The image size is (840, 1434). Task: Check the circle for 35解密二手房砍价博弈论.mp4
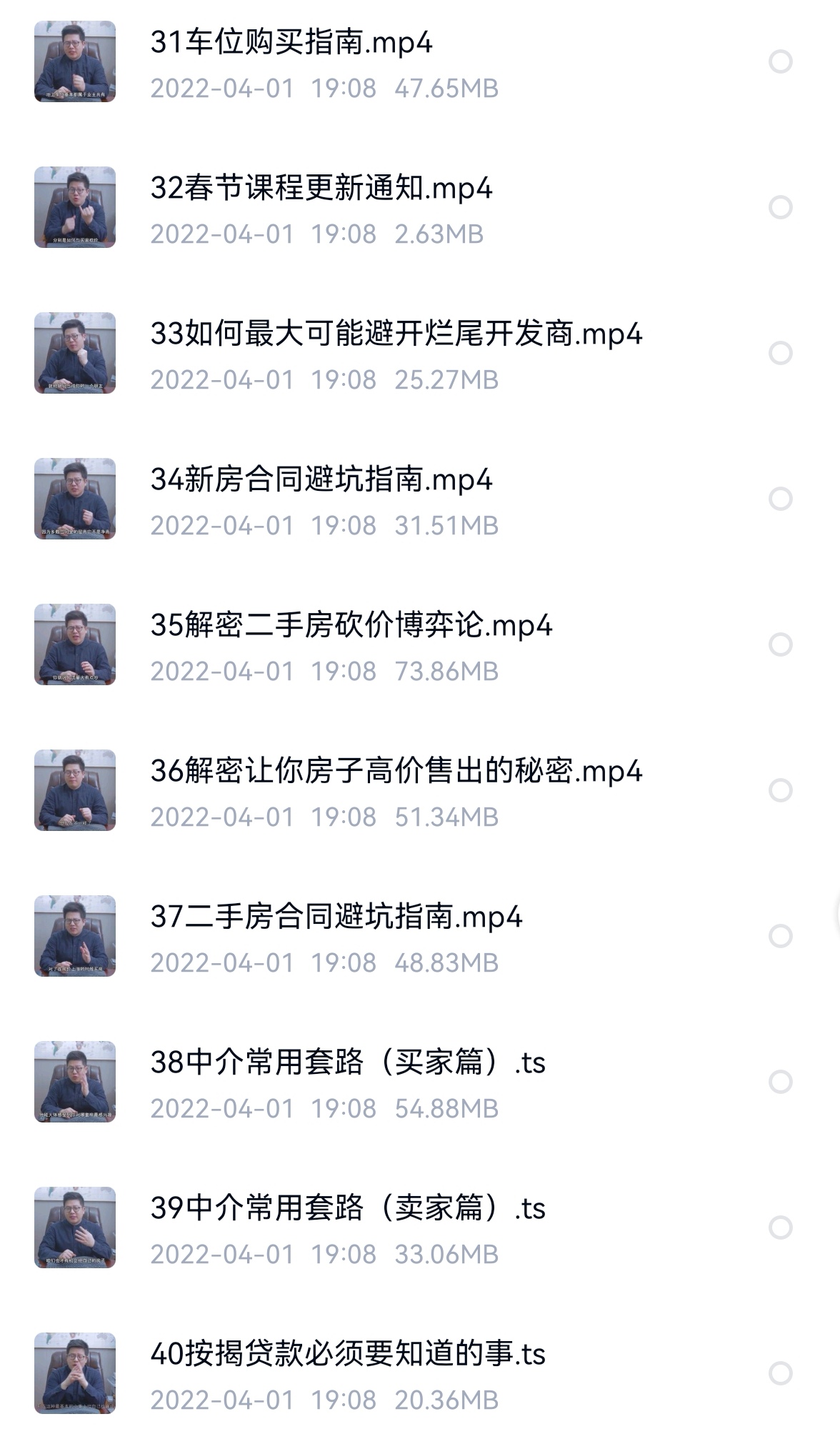pyautogui.click(x=780, y=644)
